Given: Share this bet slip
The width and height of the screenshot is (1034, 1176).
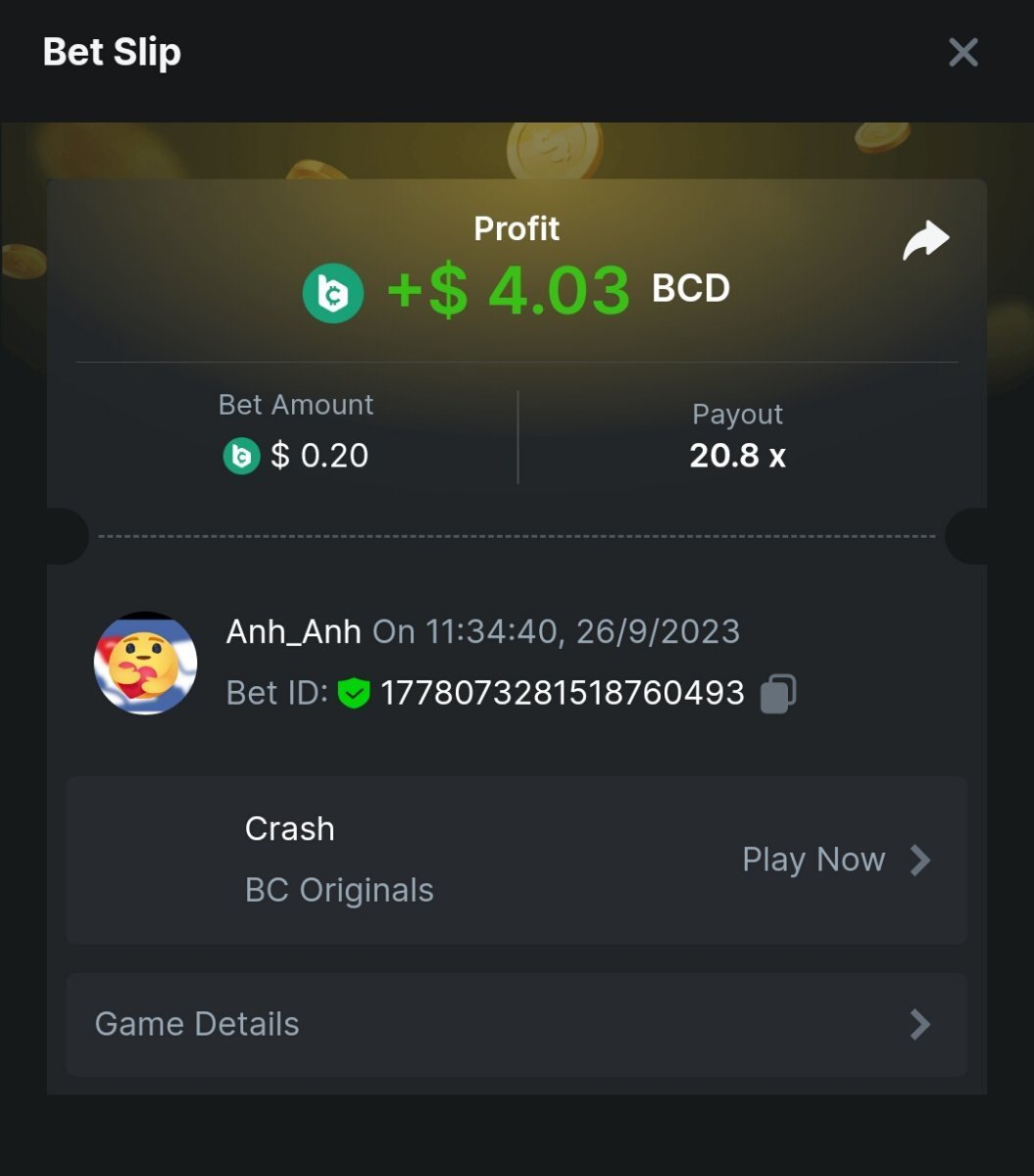Looking at the screenshot, I should 925,241.
